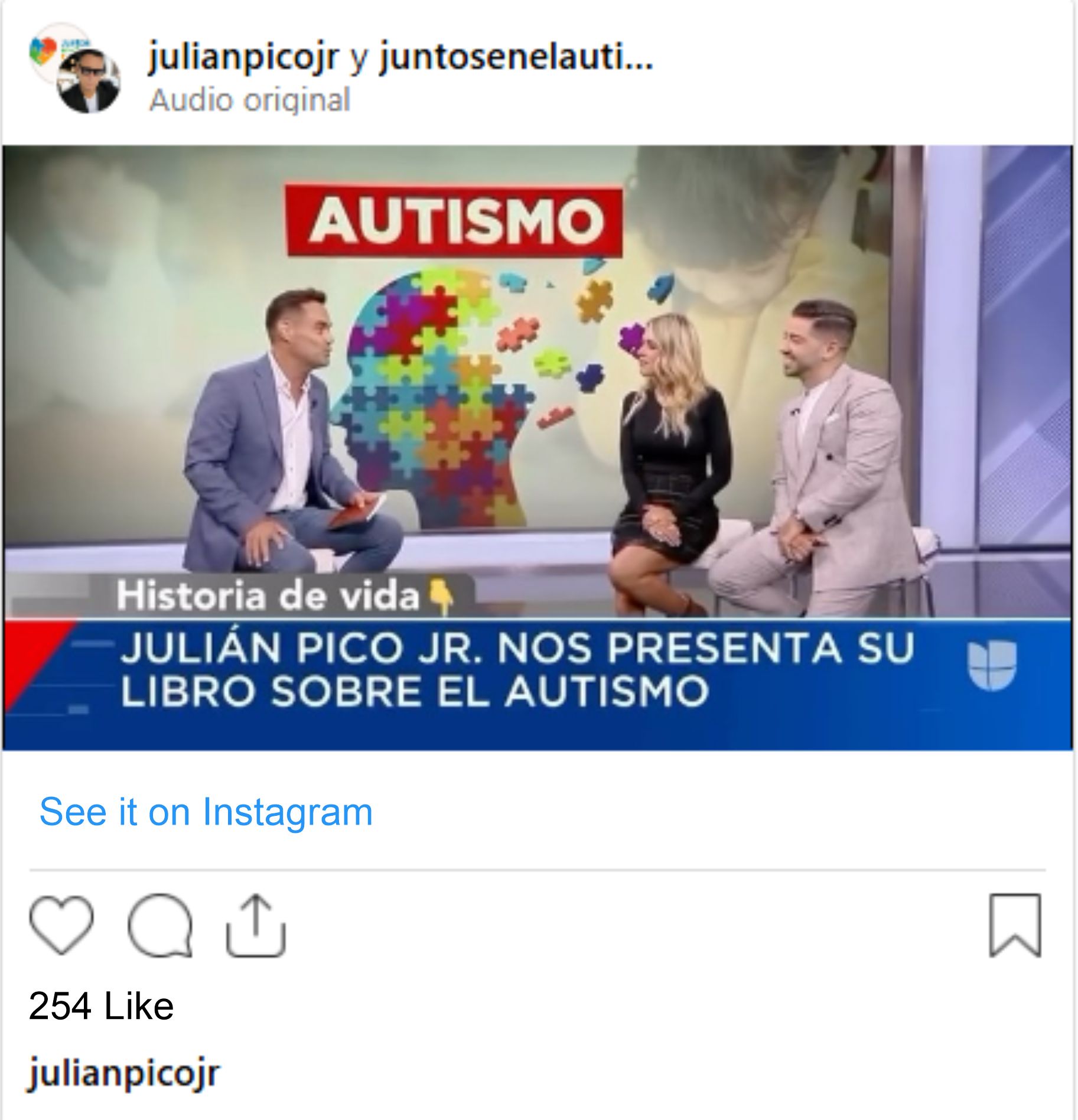Share this post via share icon
This screenshot has height=1120, width=1078.
click(256, 926)
